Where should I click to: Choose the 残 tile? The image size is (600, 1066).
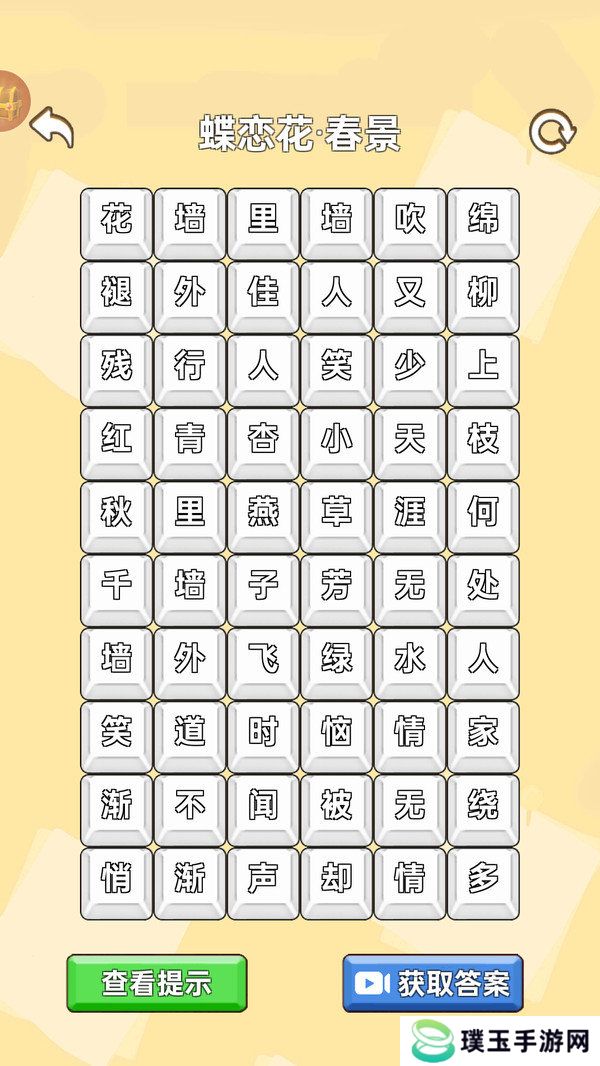(117, 371)
